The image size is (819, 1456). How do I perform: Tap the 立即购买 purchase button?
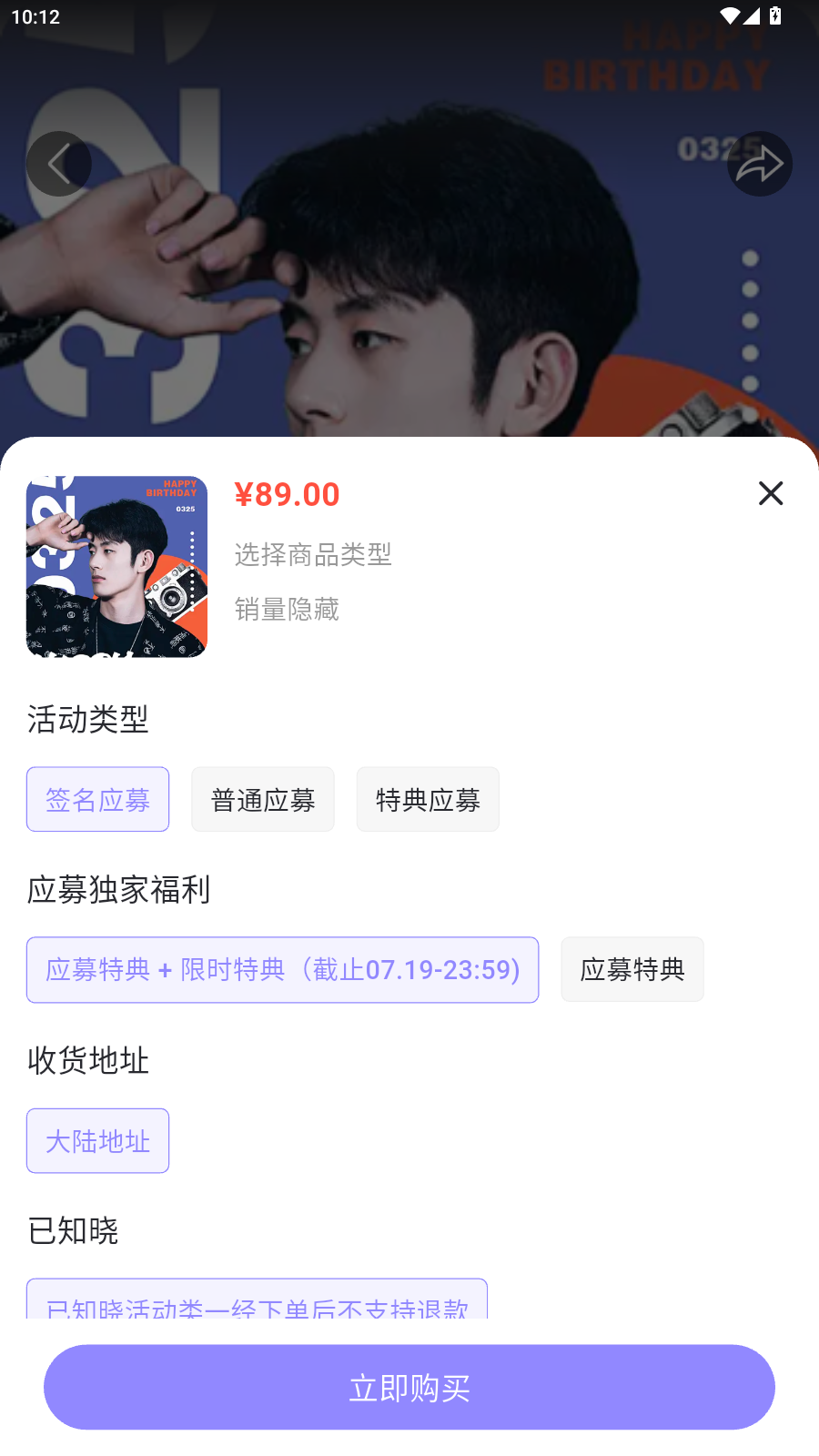point(409,1387)
